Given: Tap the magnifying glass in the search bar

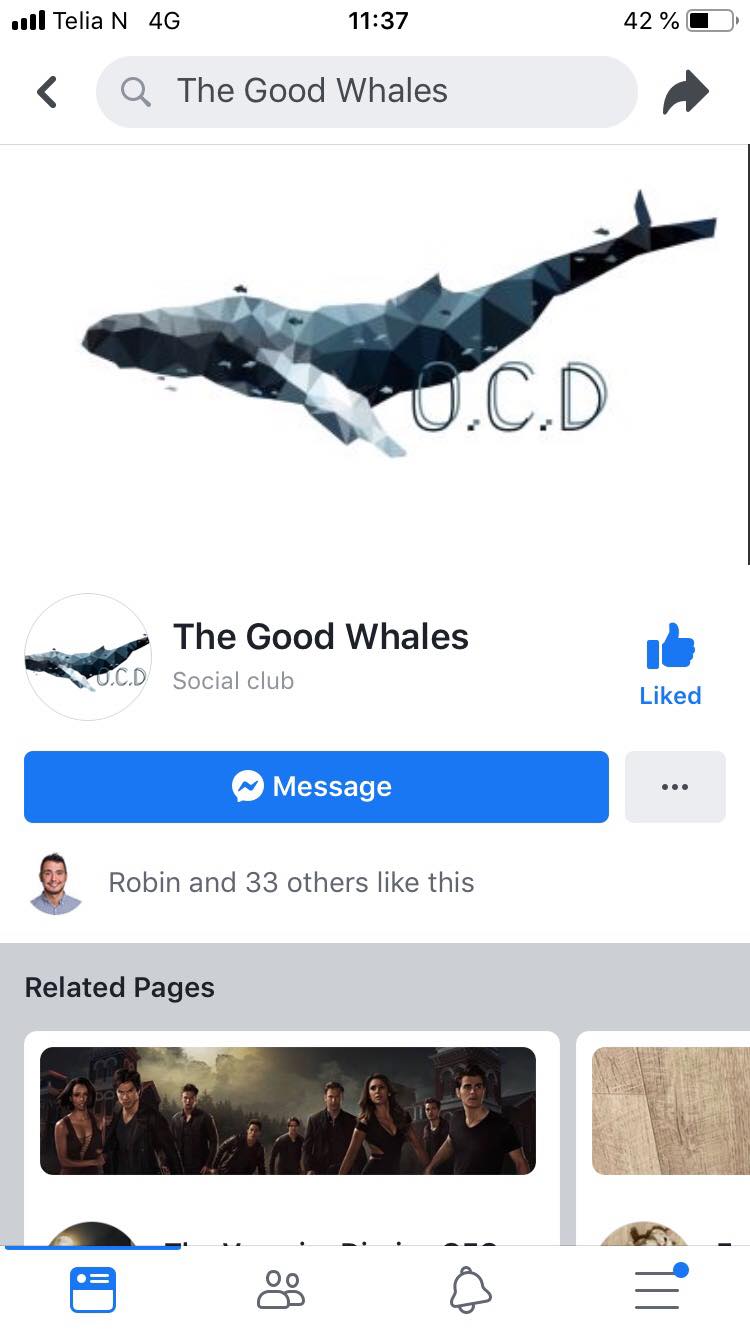Looking at the screenshot, I should coord(135,91).
